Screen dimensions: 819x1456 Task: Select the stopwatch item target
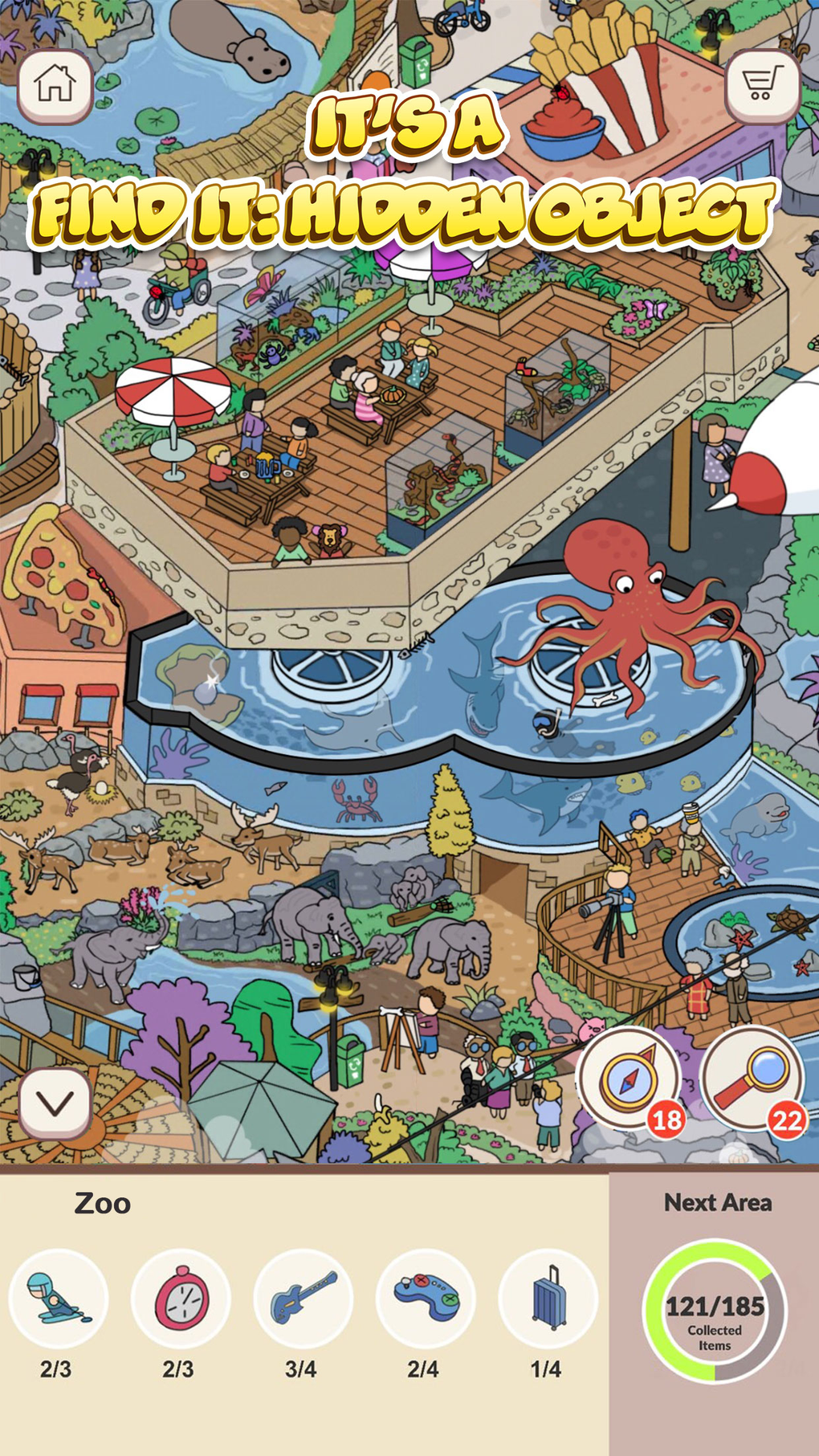(181, 1299)
